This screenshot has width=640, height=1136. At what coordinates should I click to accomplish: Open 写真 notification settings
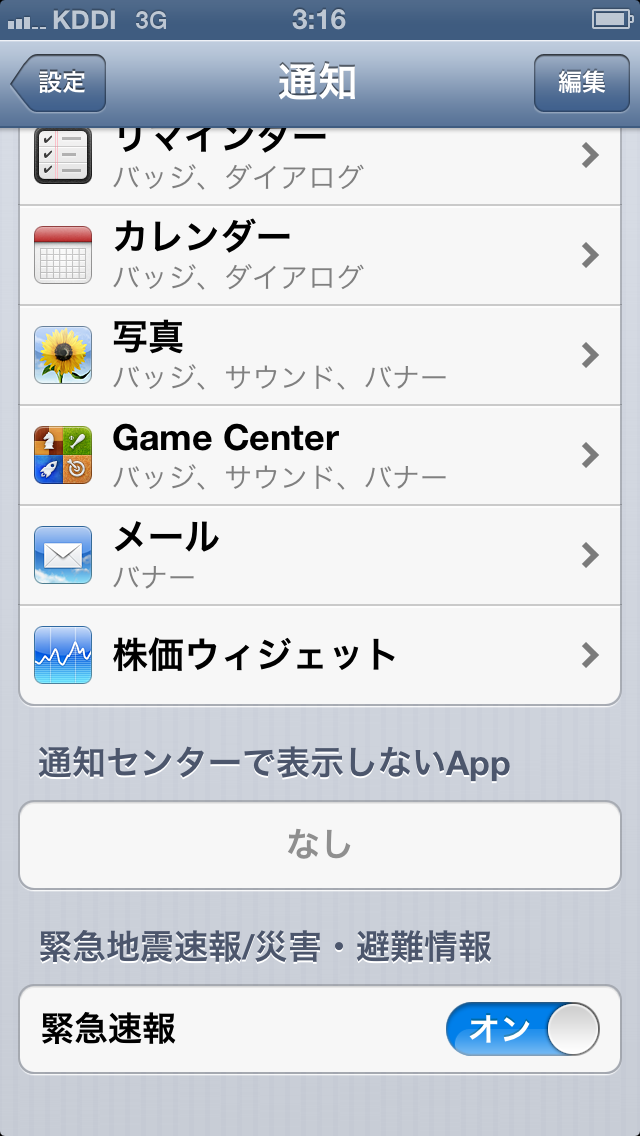(320, 355)
